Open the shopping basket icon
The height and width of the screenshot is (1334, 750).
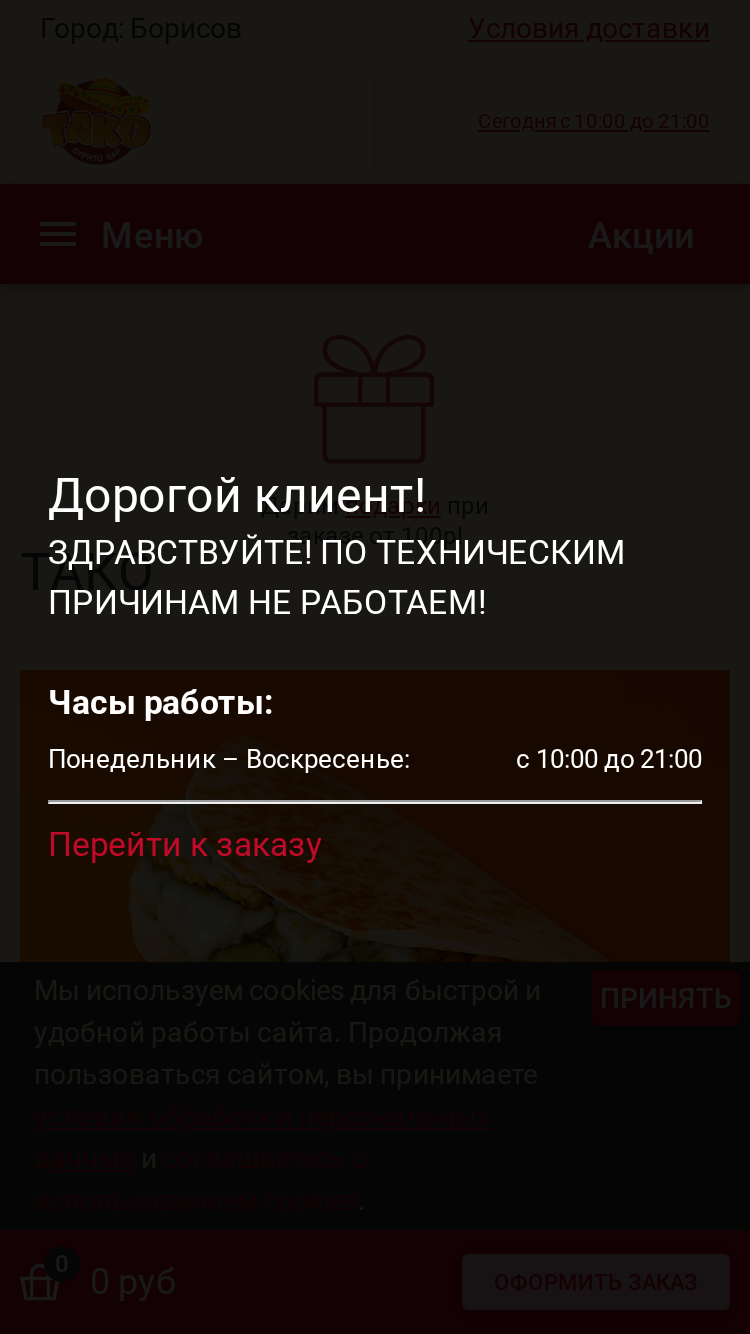click(x=42, y=1280)
